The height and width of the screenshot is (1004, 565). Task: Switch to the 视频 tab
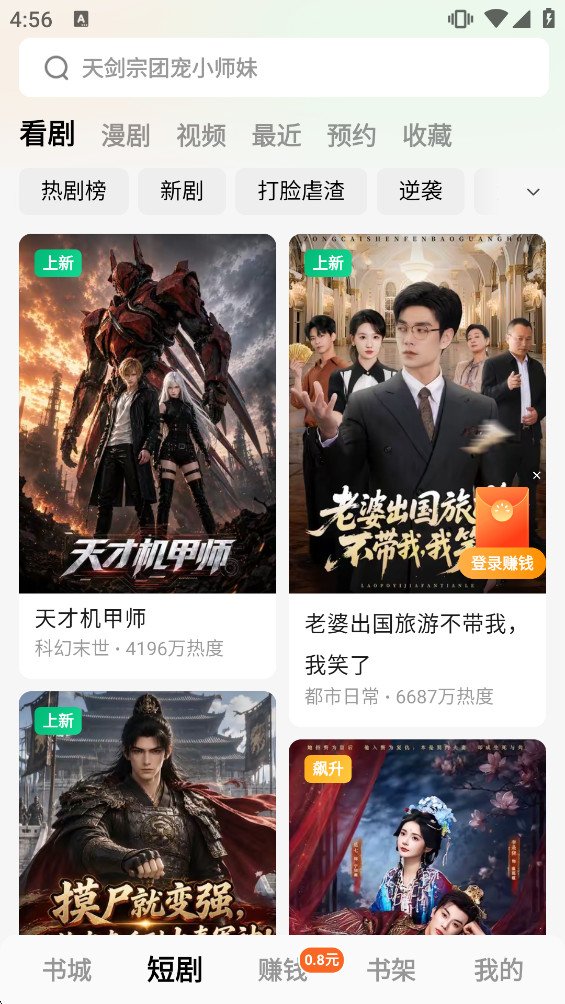201,135
